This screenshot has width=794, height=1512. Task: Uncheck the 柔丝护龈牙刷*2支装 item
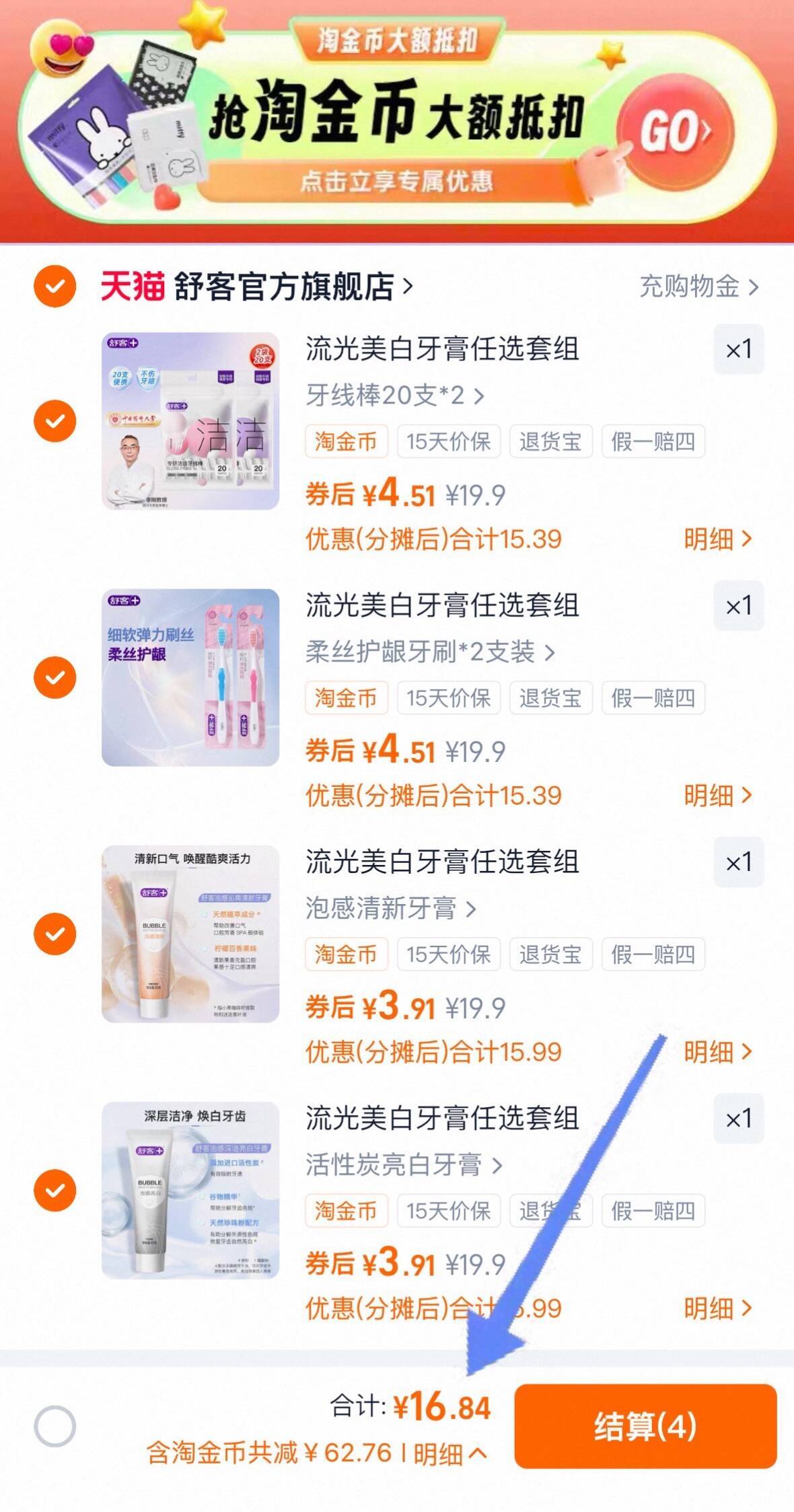click(x=55, y=677)
